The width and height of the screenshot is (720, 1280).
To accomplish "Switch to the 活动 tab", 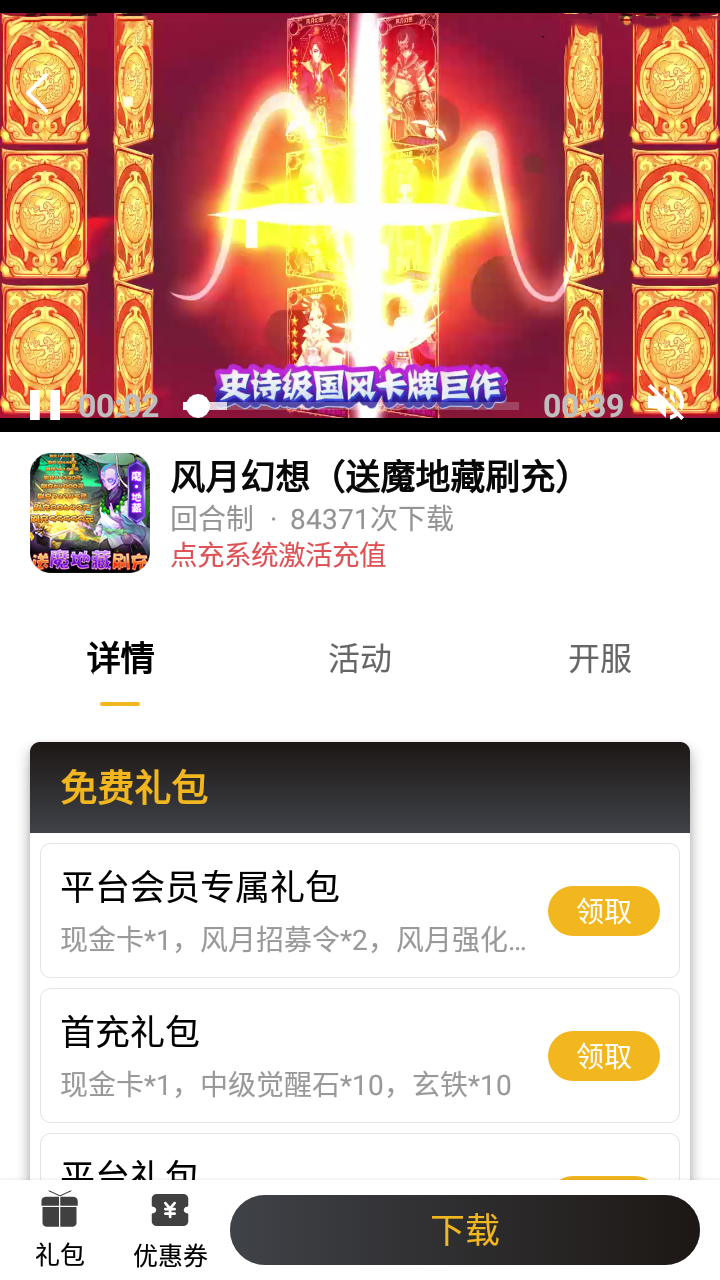I will (359, 658).
